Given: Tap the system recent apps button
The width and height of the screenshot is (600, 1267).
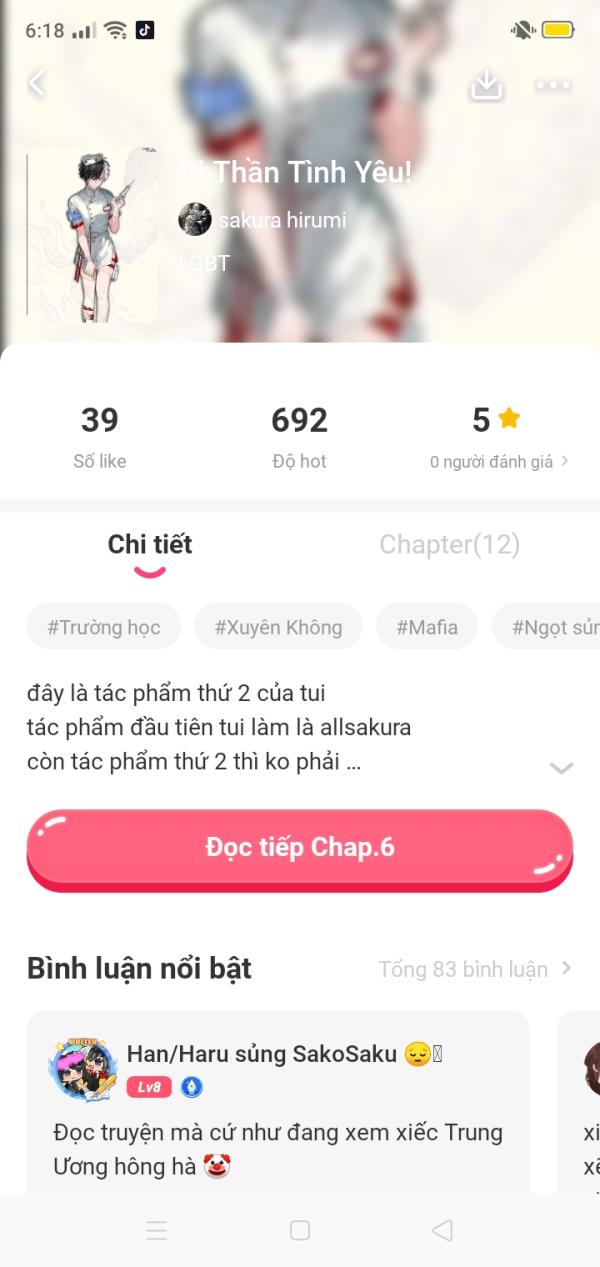Looking at the screenshot, I should [x=157, y=1230].
